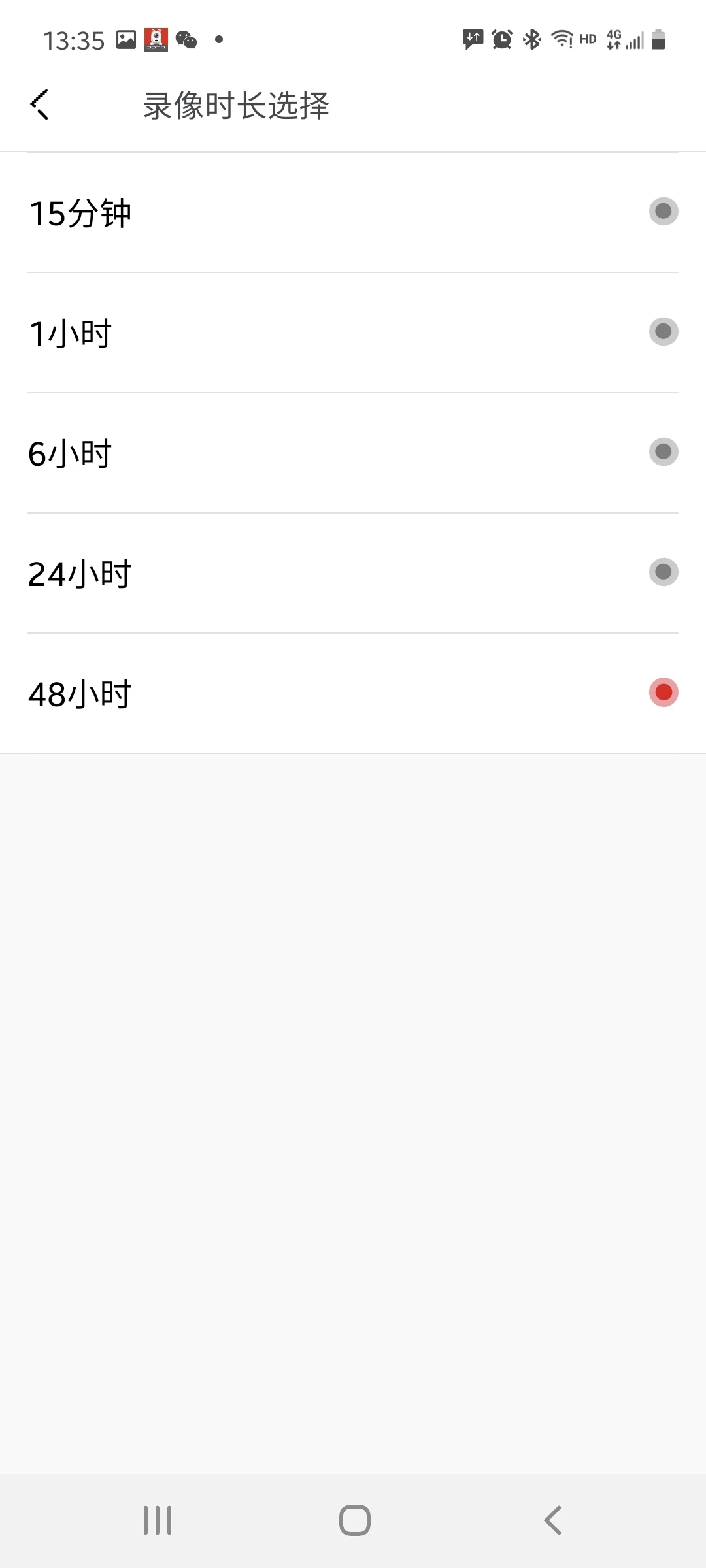
Task: Pick the 24小时 duration
Action: click(x=353, y=573)
